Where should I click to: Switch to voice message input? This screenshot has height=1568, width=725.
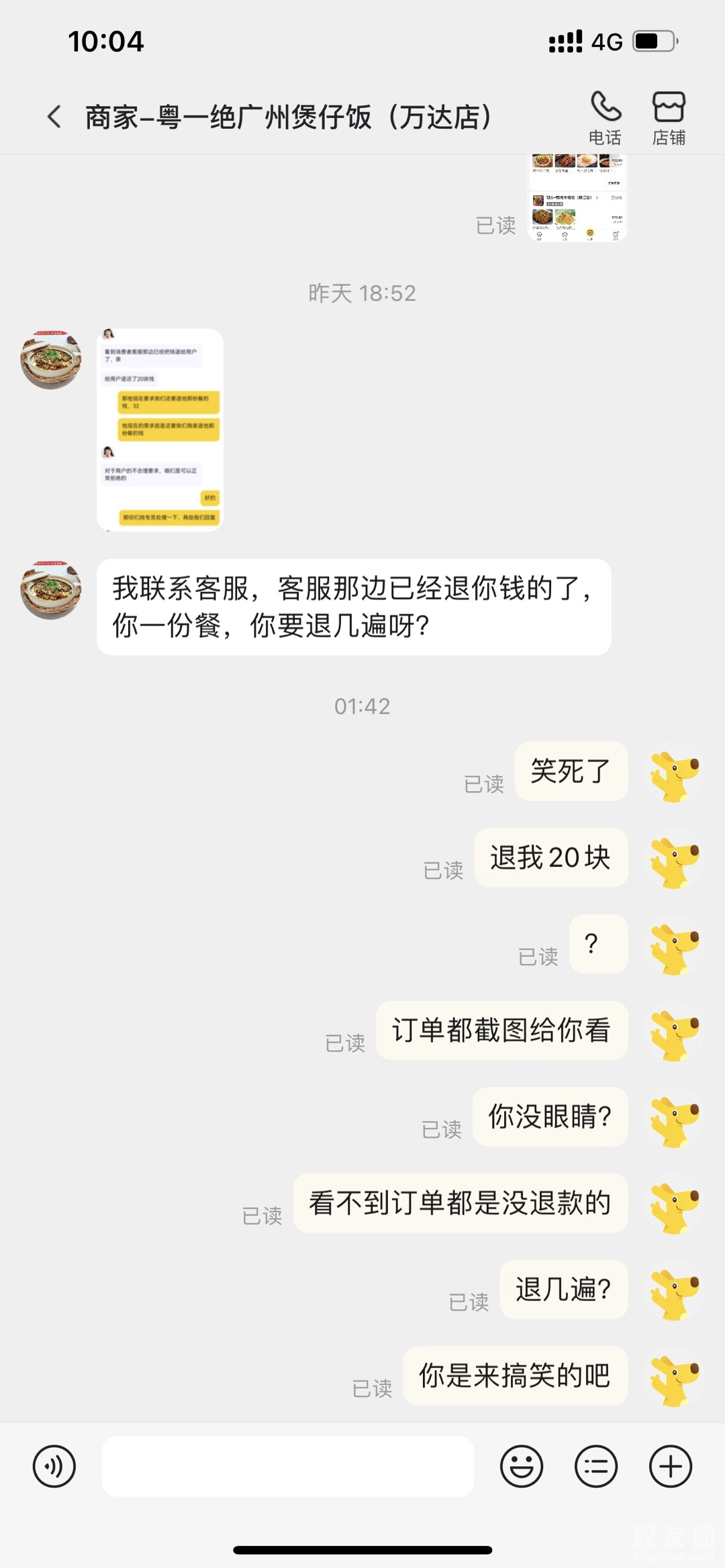[54, 1466]
